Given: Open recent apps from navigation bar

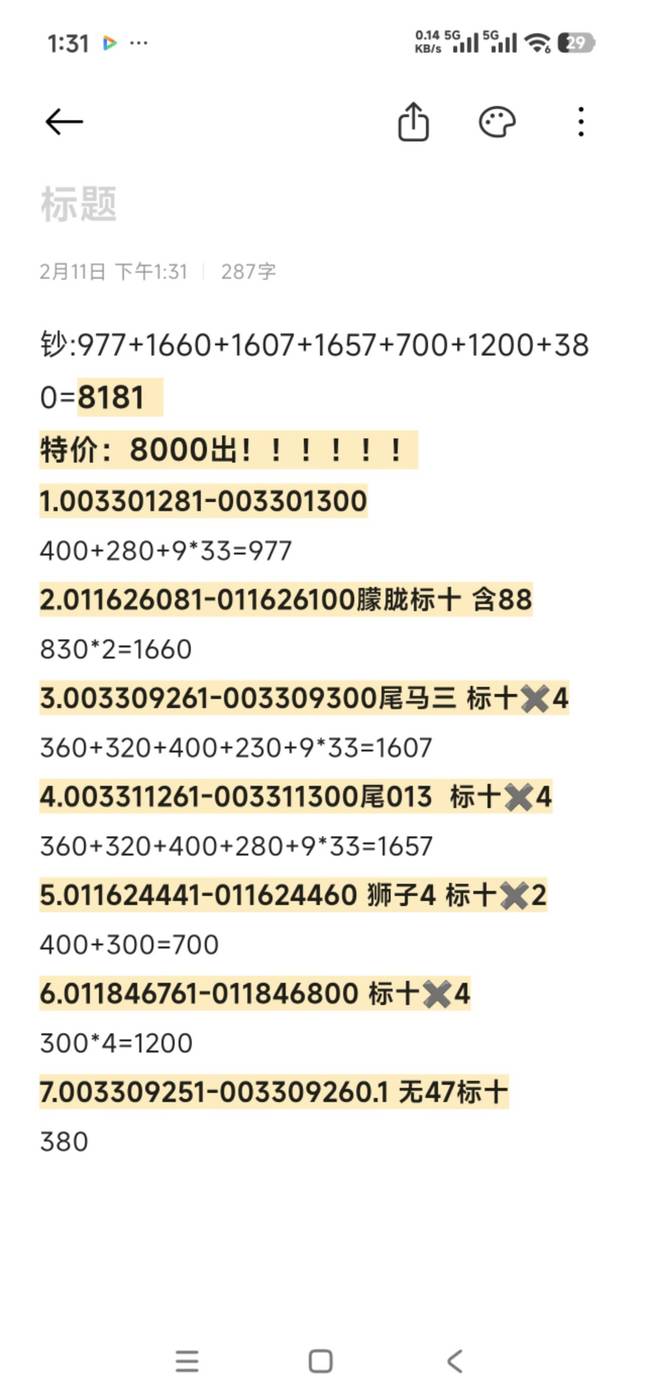Looking at the screenshot, I should [187, 1361].
